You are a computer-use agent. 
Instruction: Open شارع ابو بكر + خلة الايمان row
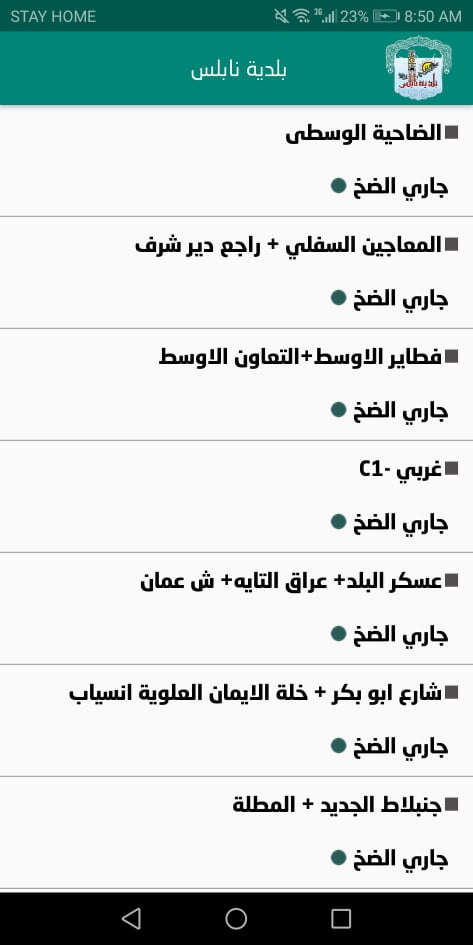click(x=236, y=721)
